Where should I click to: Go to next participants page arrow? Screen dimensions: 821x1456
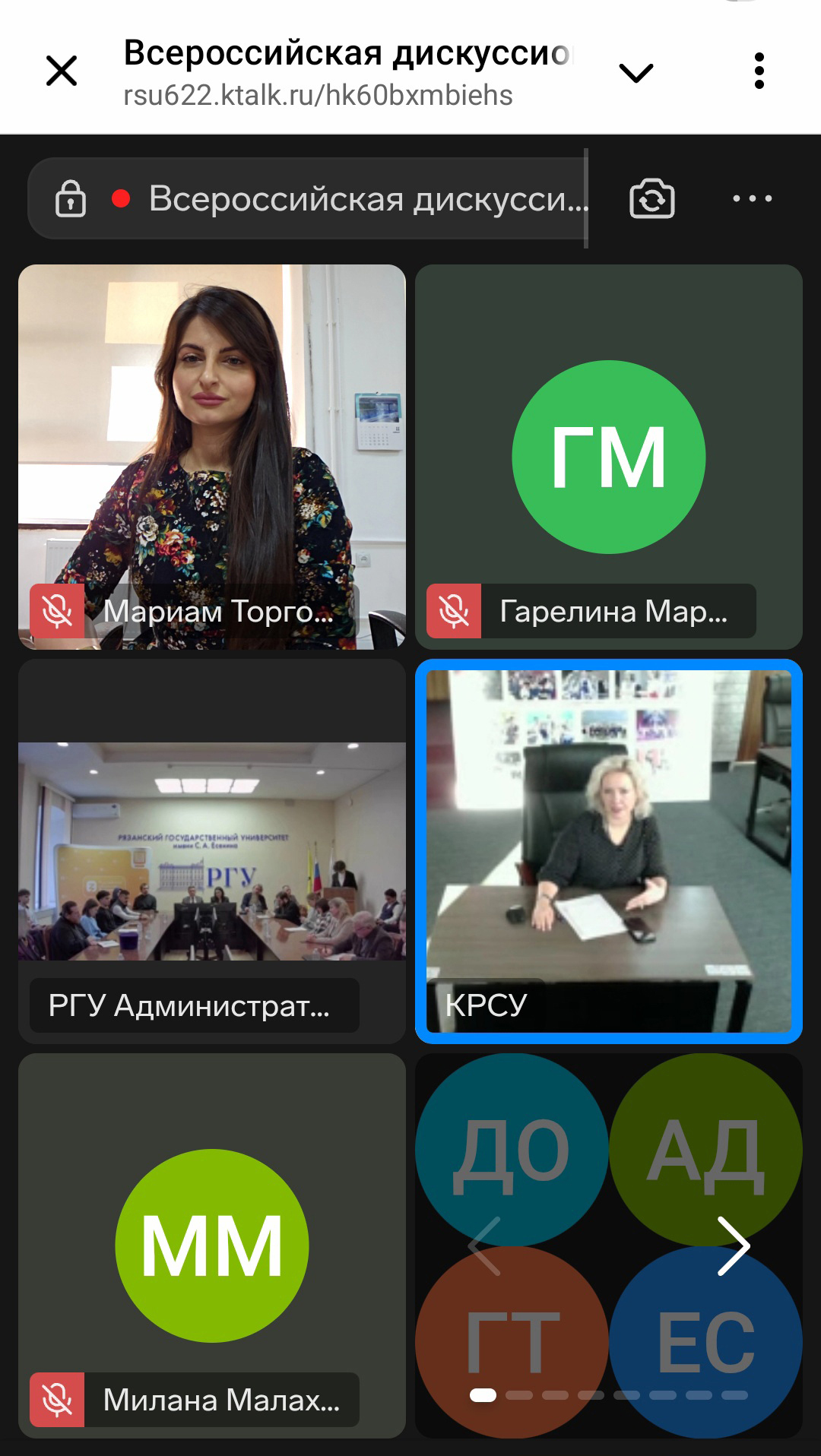pyautogui.click(x=733, y=1246)
